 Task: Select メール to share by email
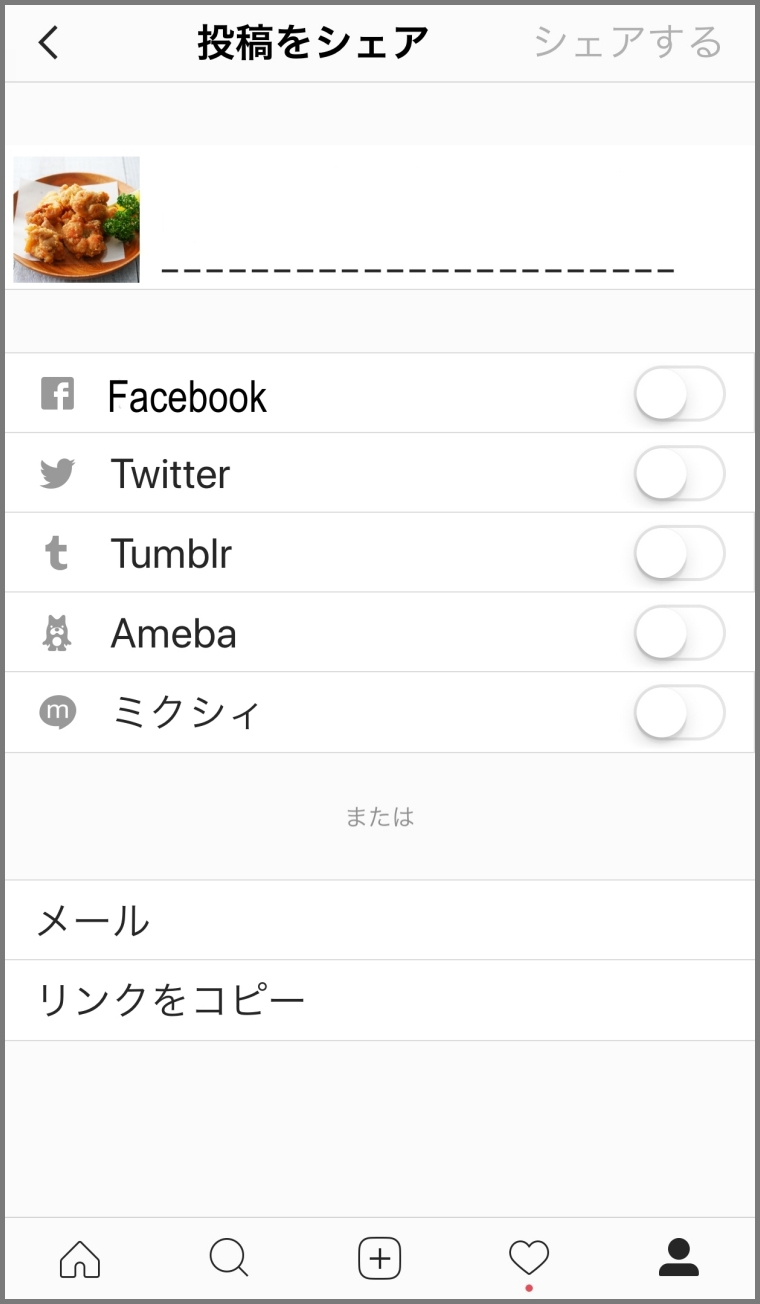pyautogui.click(x=380, y=920)
